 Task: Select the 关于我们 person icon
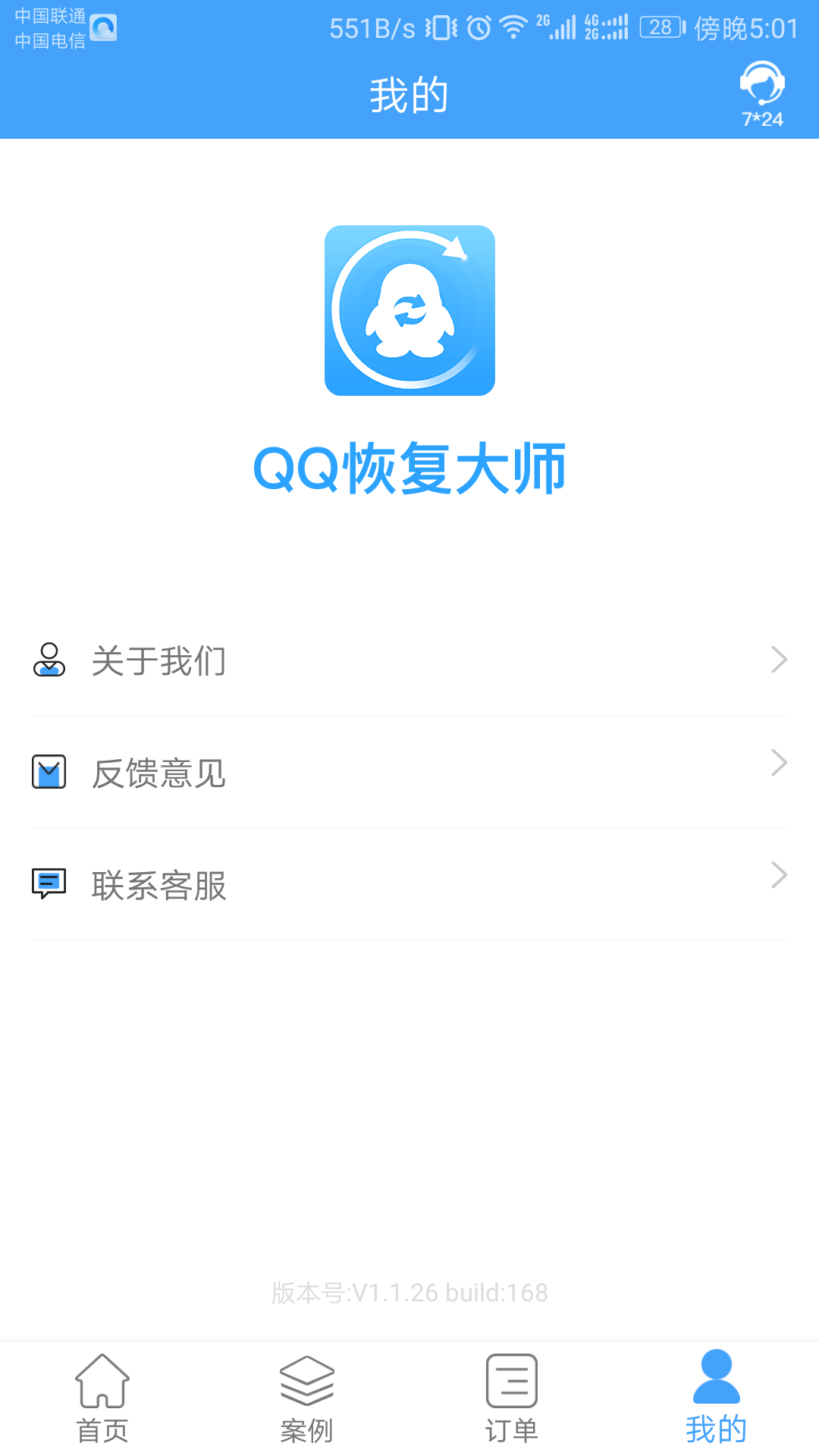[49, 661]
